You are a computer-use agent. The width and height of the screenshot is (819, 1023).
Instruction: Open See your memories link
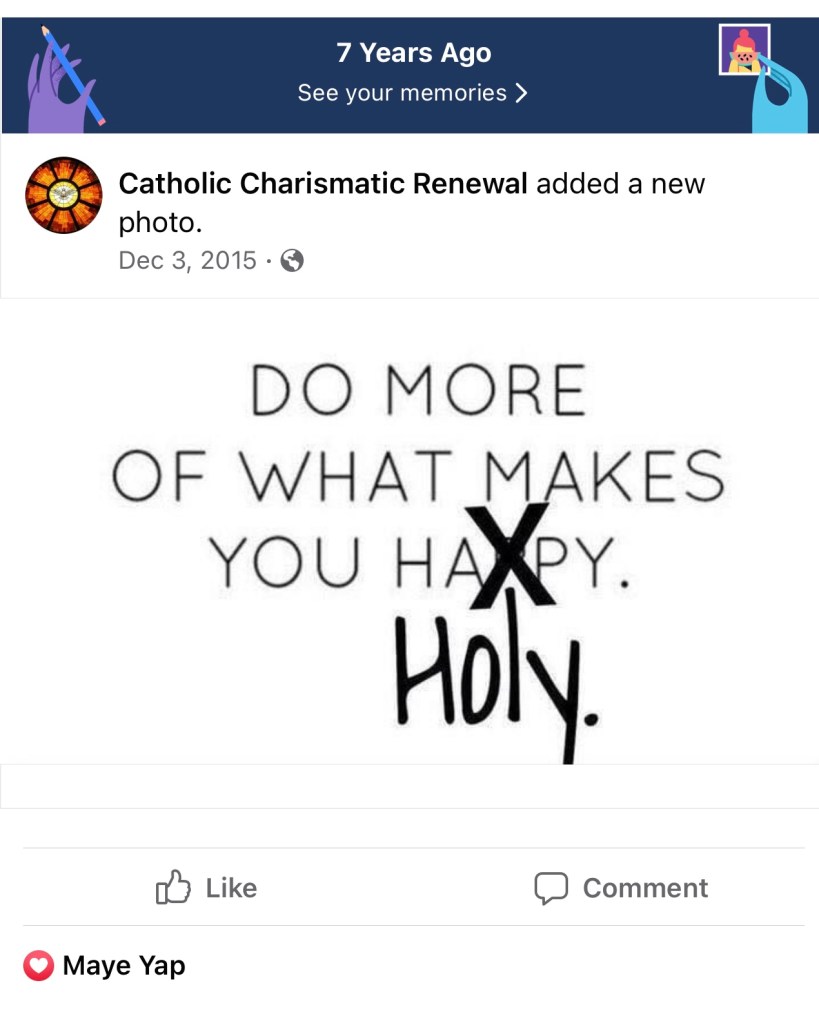point(412,93)
